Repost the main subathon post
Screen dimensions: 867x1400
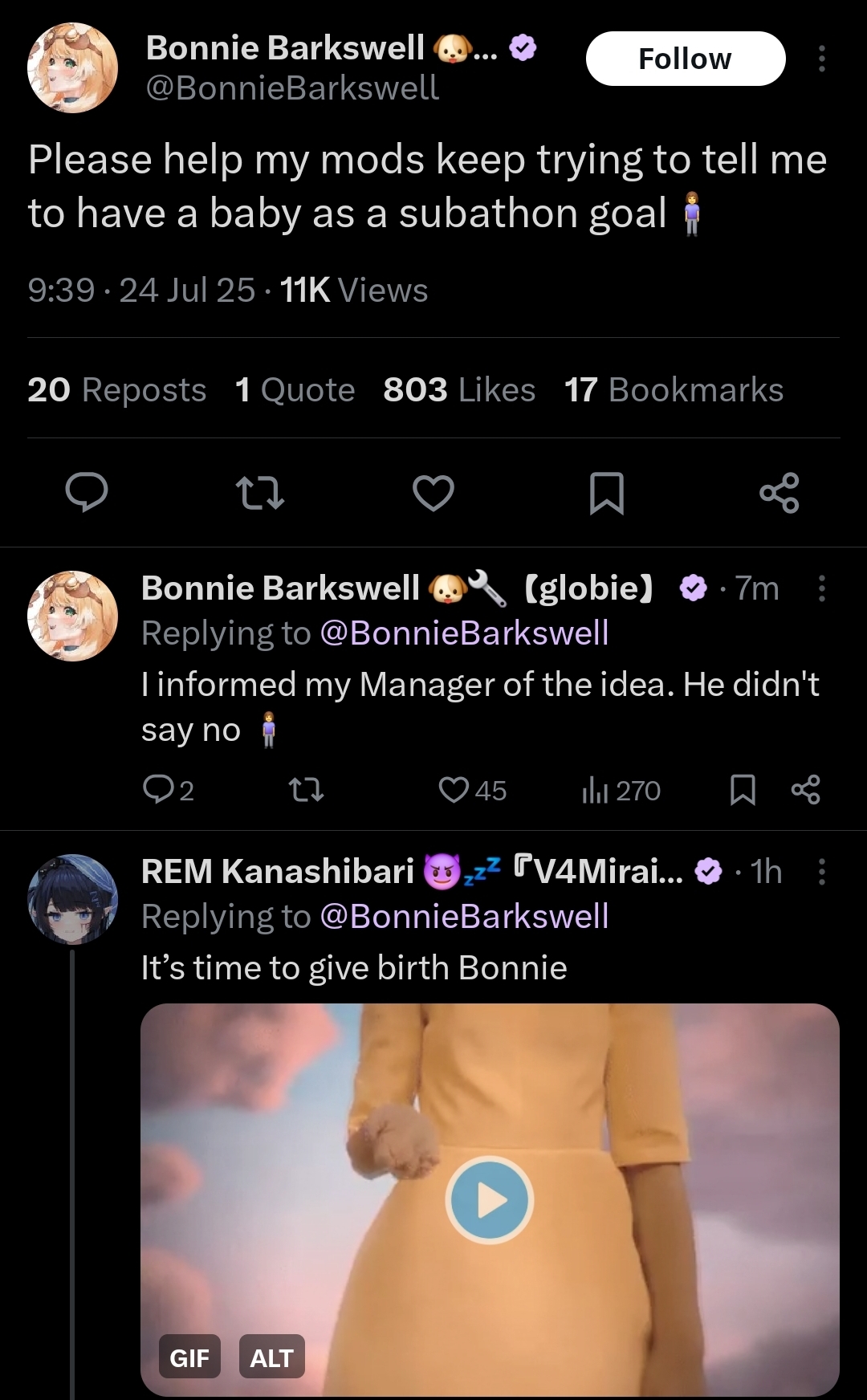[x=259, y=492]
